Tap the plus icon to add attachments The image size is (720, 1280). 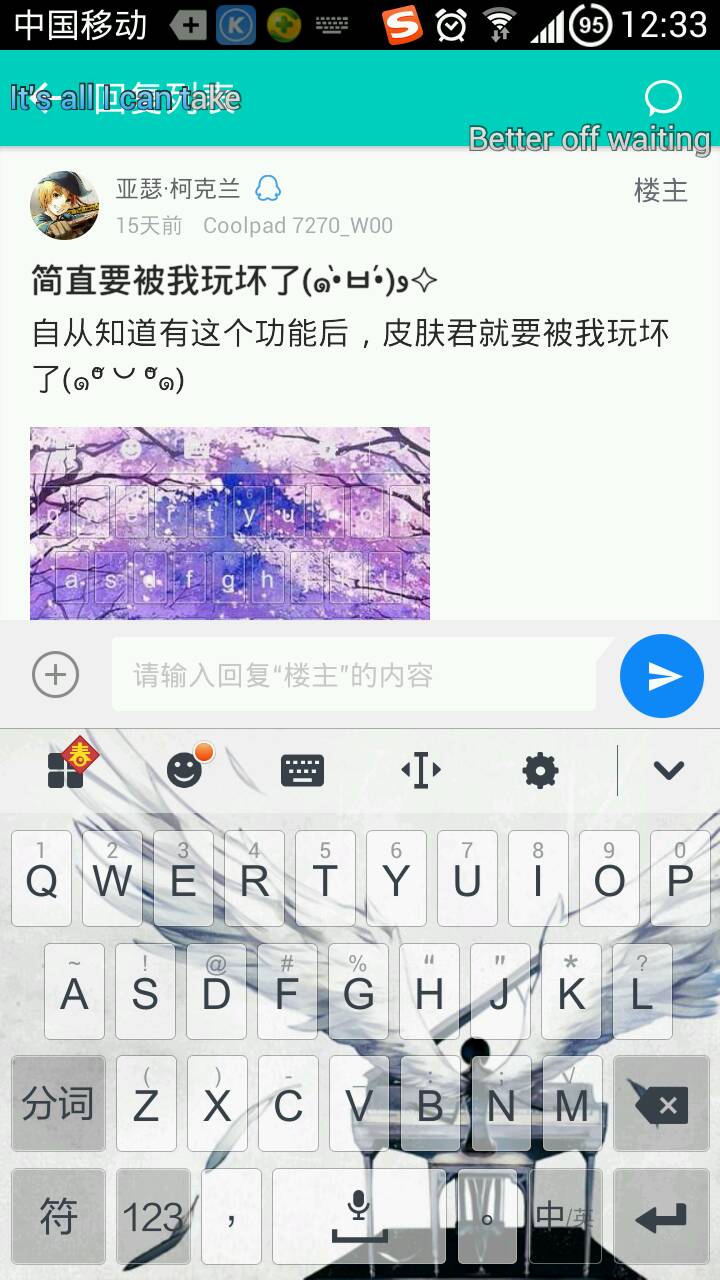pos(56,676)
